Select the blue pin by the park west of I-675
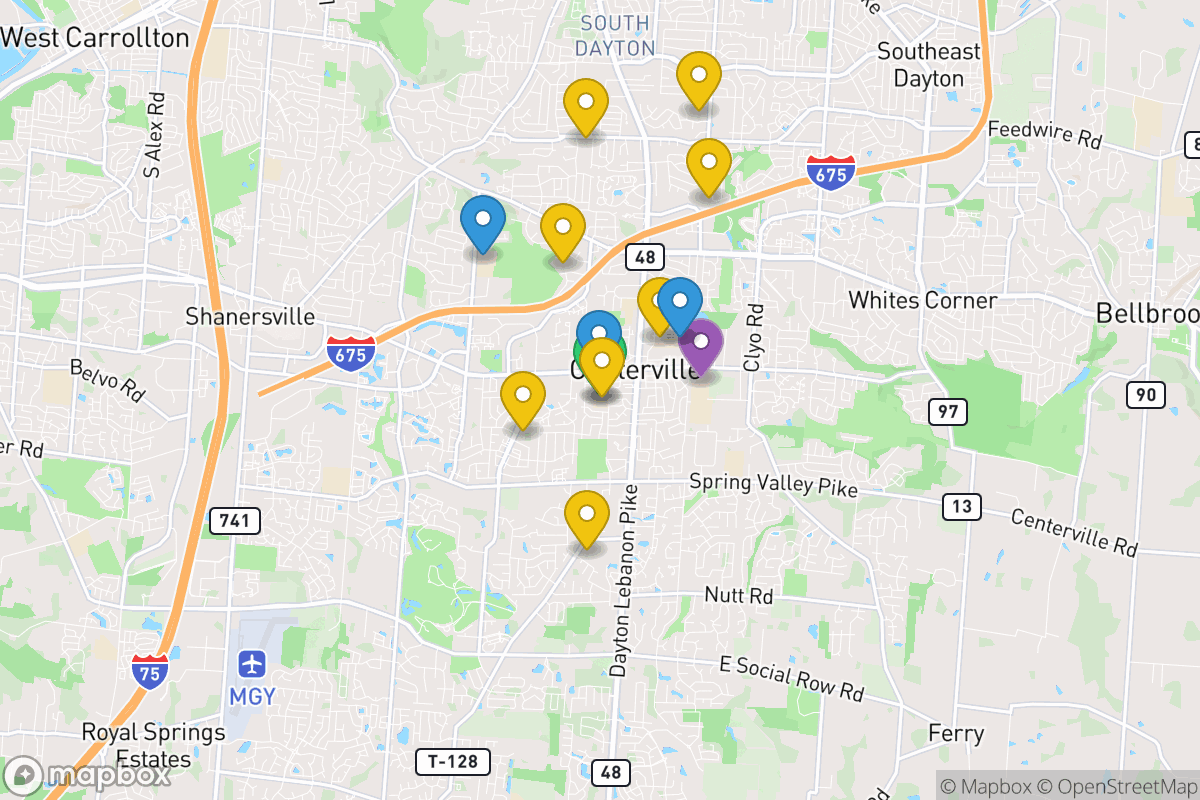This screenshot has width=1200, height=800. click(x=482, y=220)
